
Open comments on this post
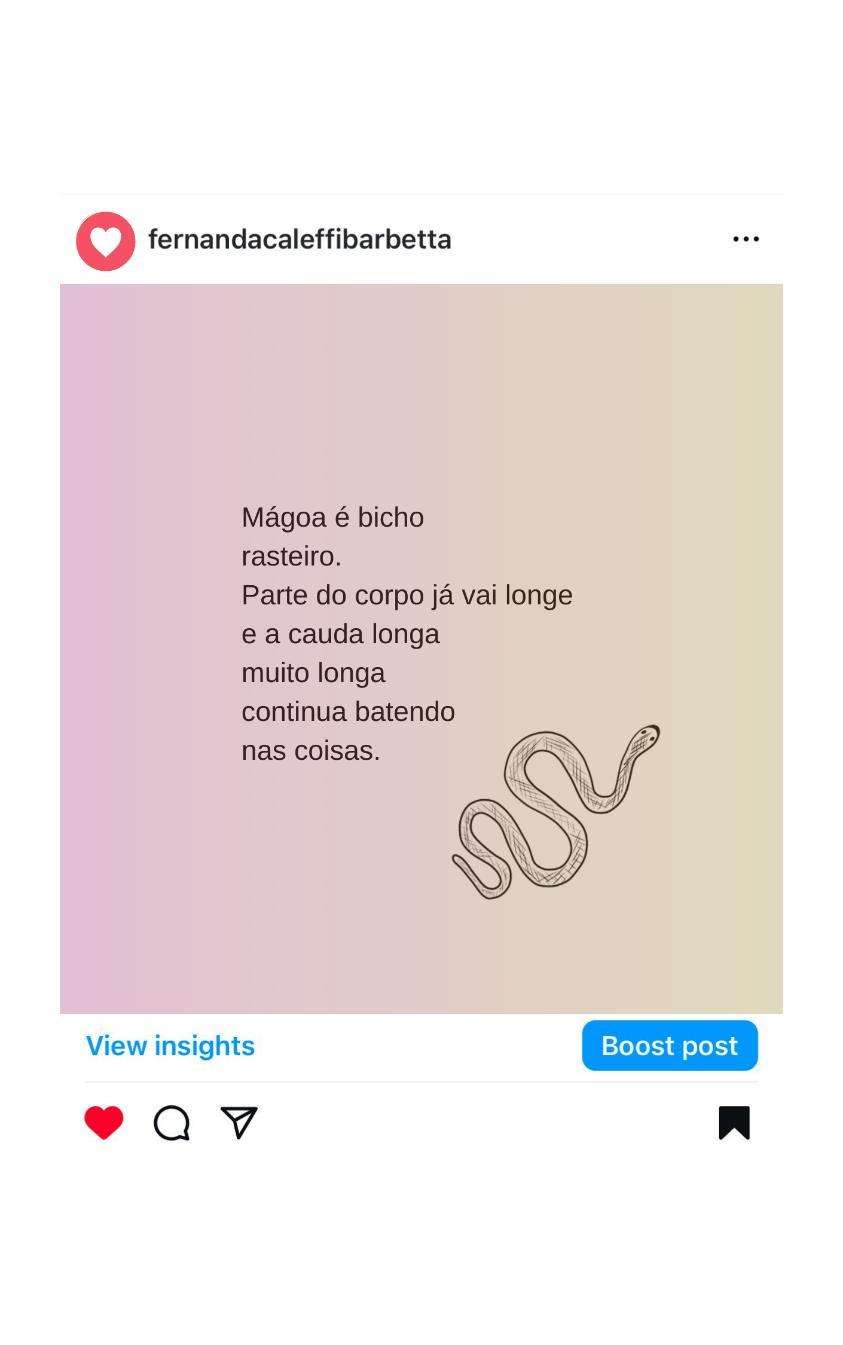click(172, 1122)
